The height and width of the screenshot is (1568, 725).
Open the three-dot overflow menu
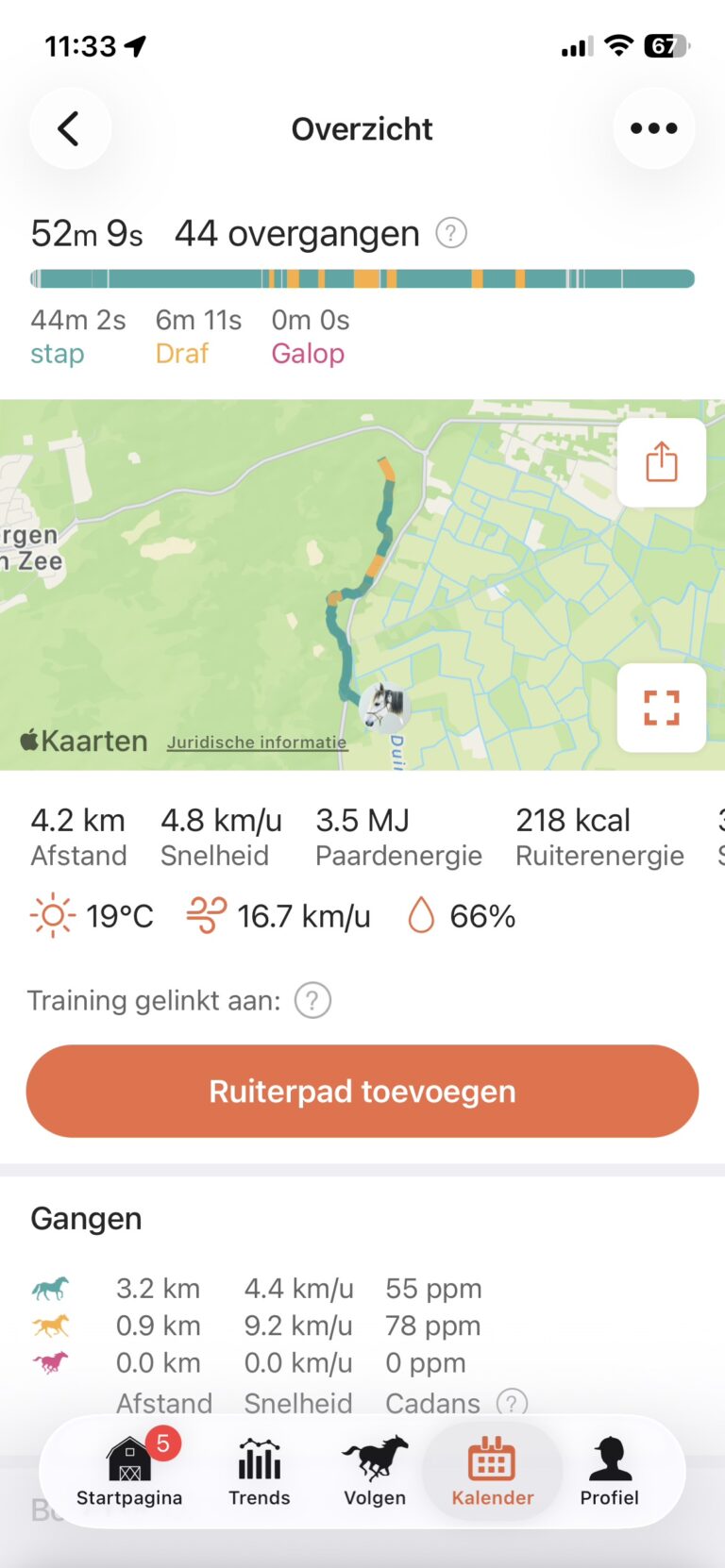click(653, 129)
